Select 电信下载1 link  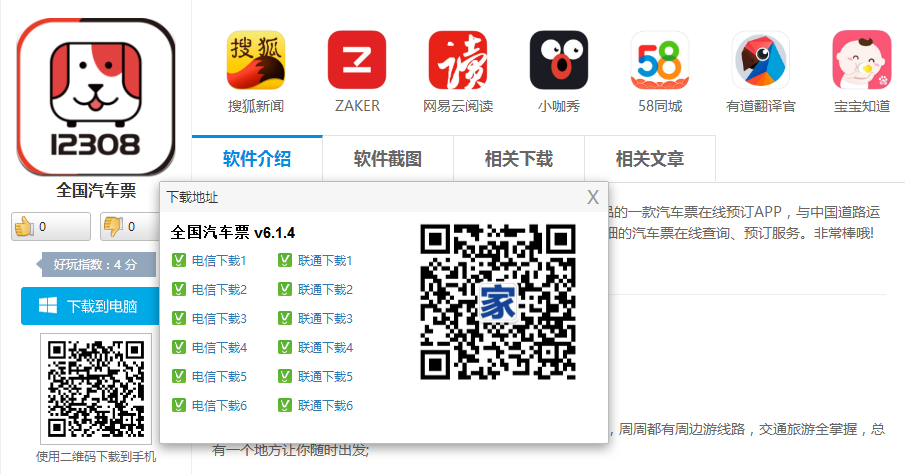[219, 261]
